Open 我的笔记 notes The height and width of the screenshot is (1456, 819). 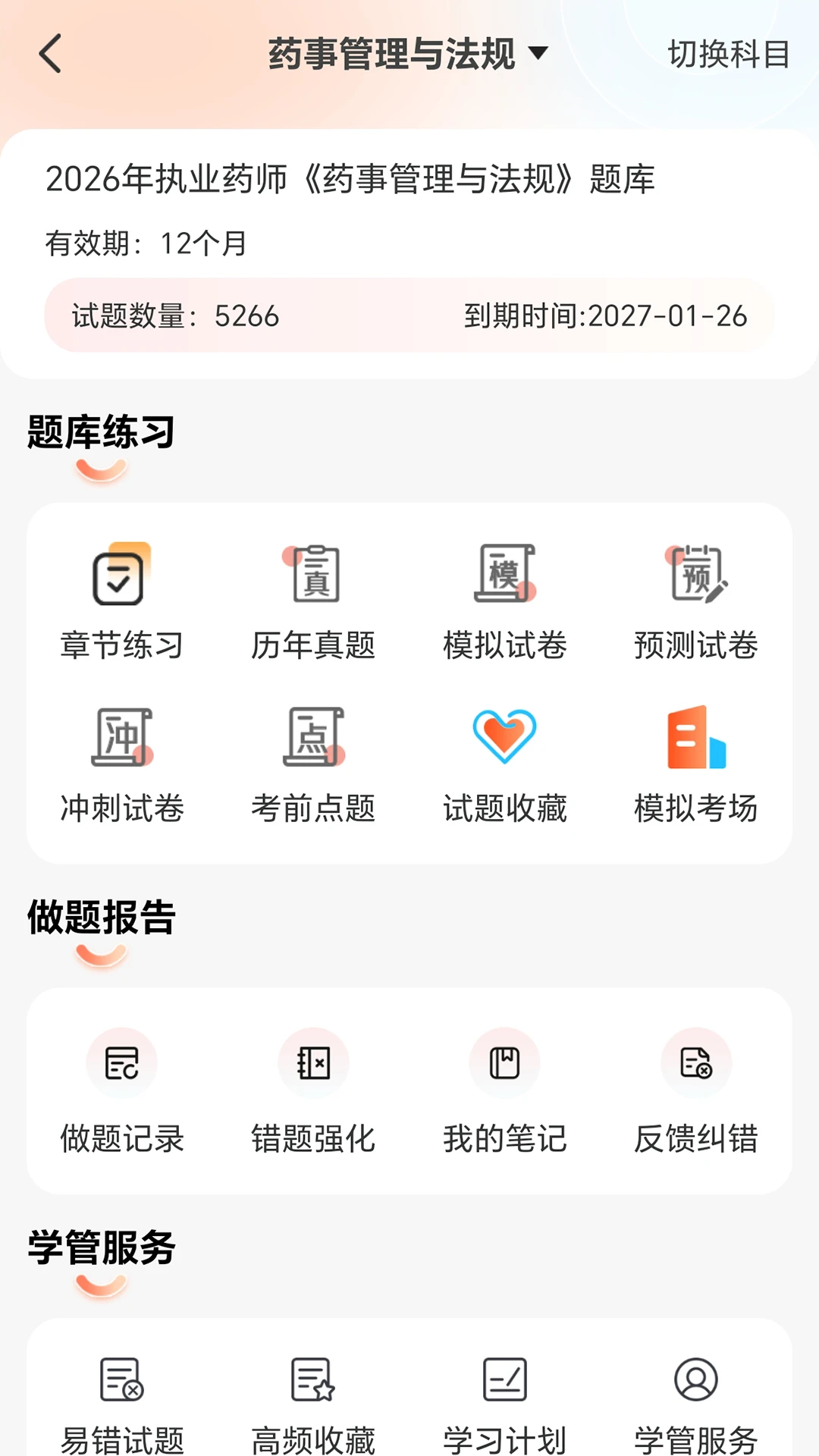click(504, 1090)
